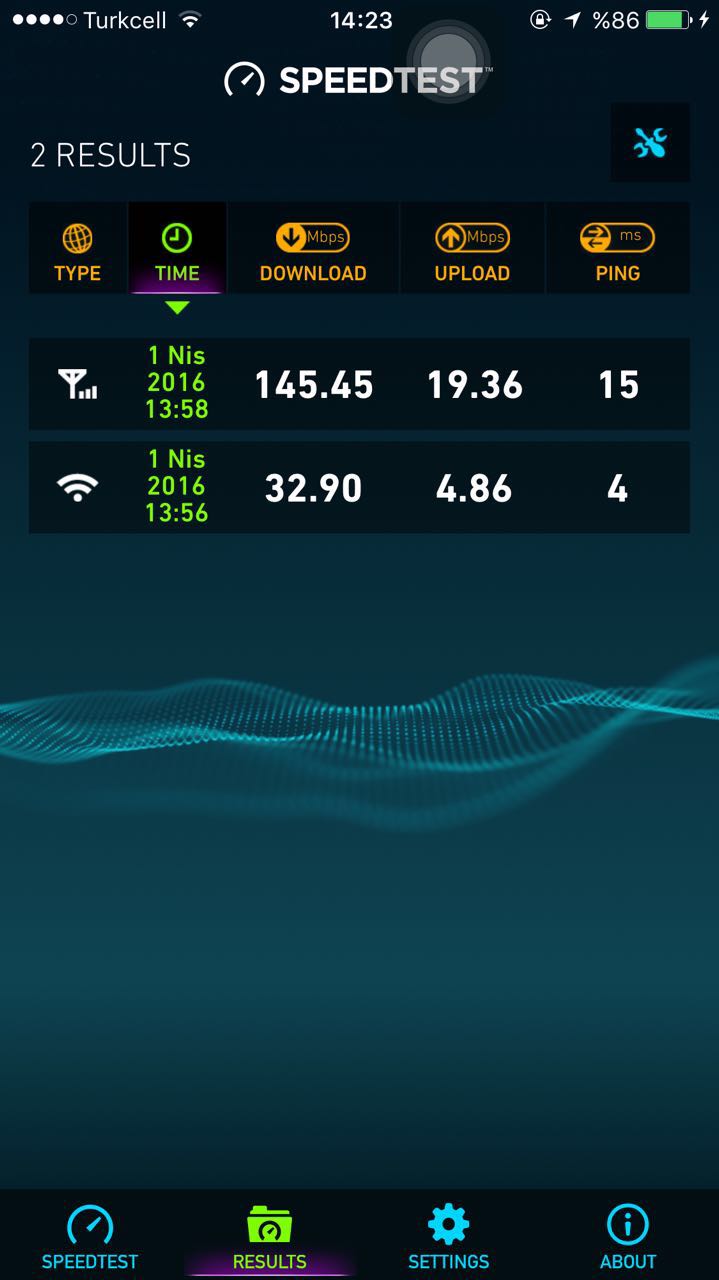719x1280 pixels.
Task: Switch to the Speedtest tab
Action: [90, 1236]
